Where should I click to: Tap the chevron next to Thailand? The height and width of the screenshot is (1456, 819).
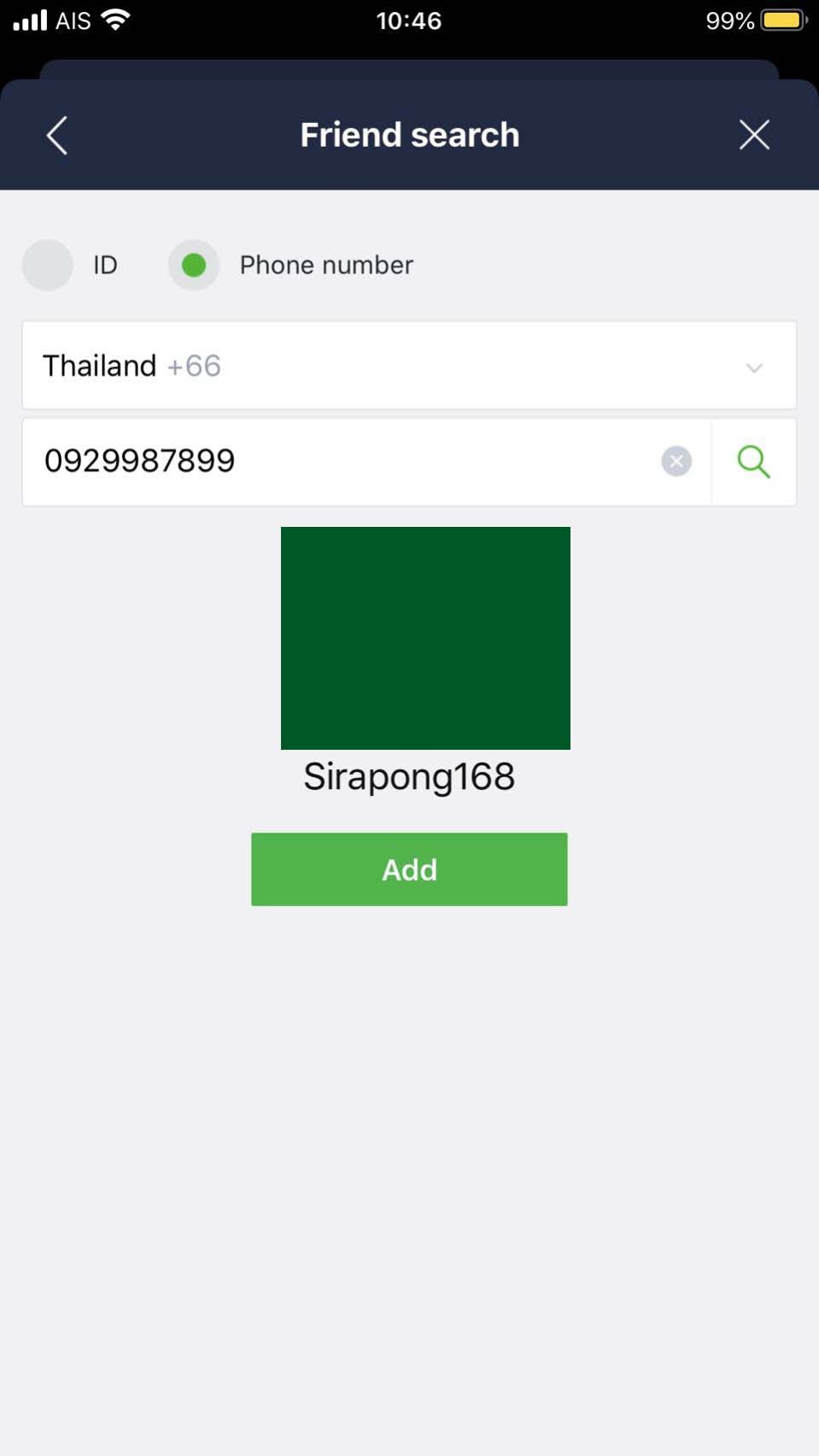(753, 367)
